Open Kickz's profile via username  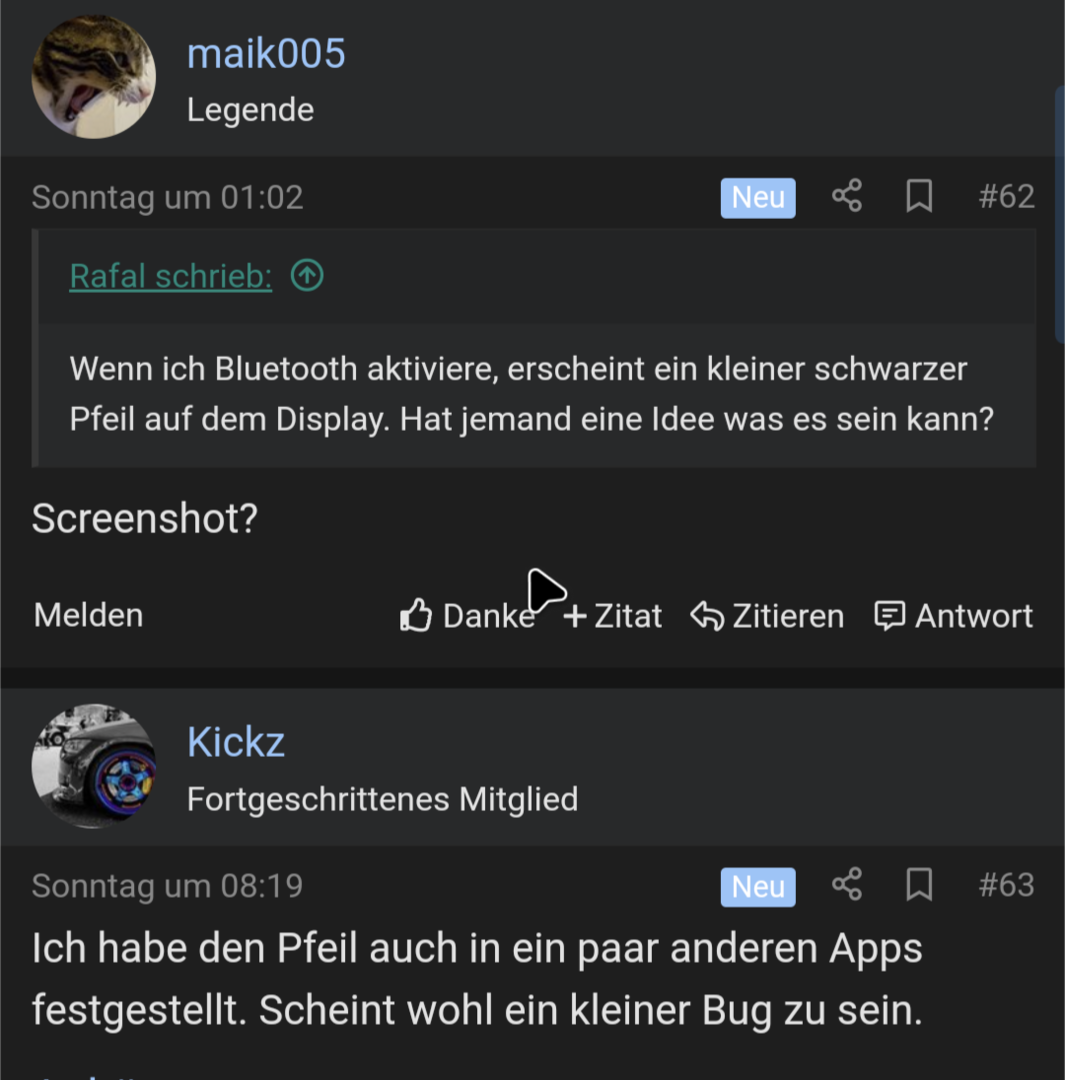coord(236,742)
